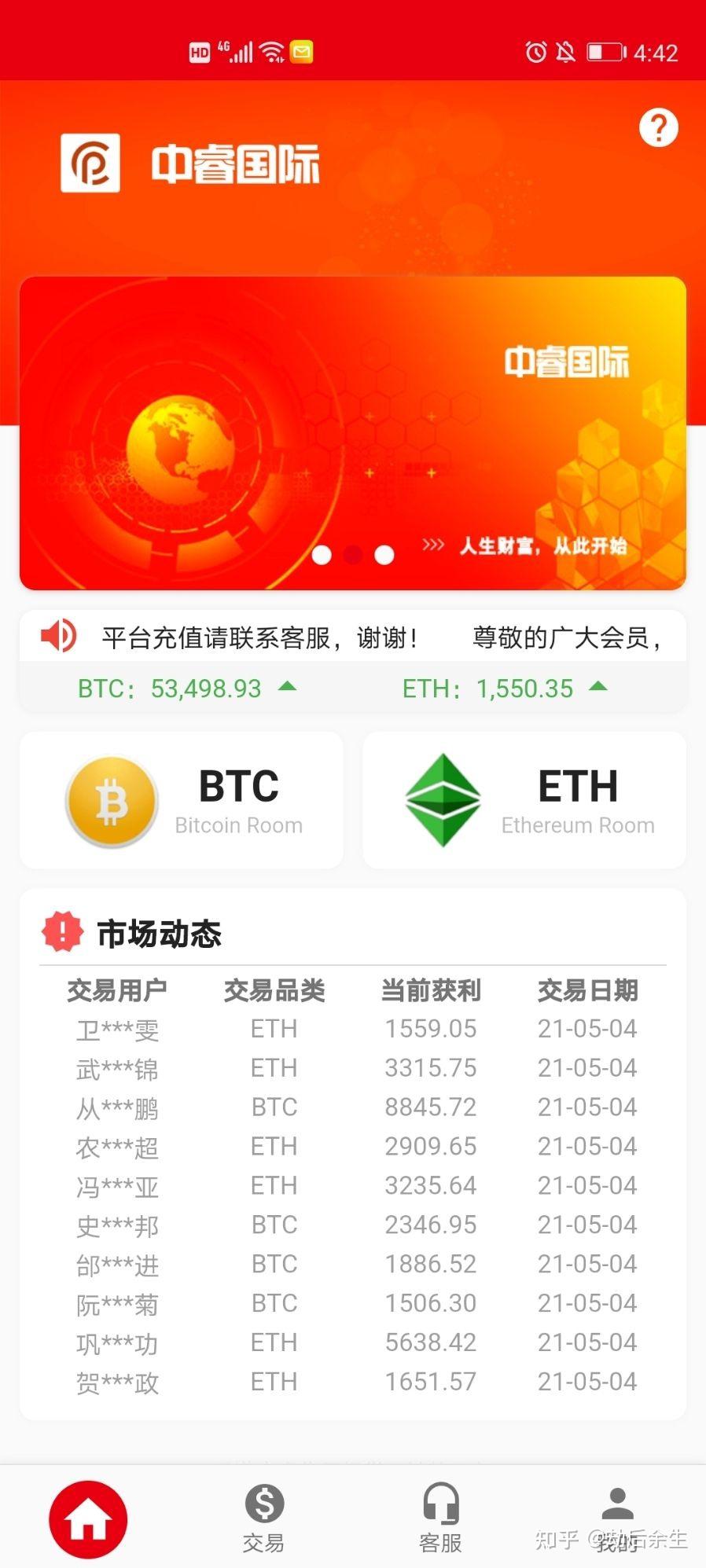Tap the red alert badge beside 市场动态

pyautogui.click(x=63, y=931)
